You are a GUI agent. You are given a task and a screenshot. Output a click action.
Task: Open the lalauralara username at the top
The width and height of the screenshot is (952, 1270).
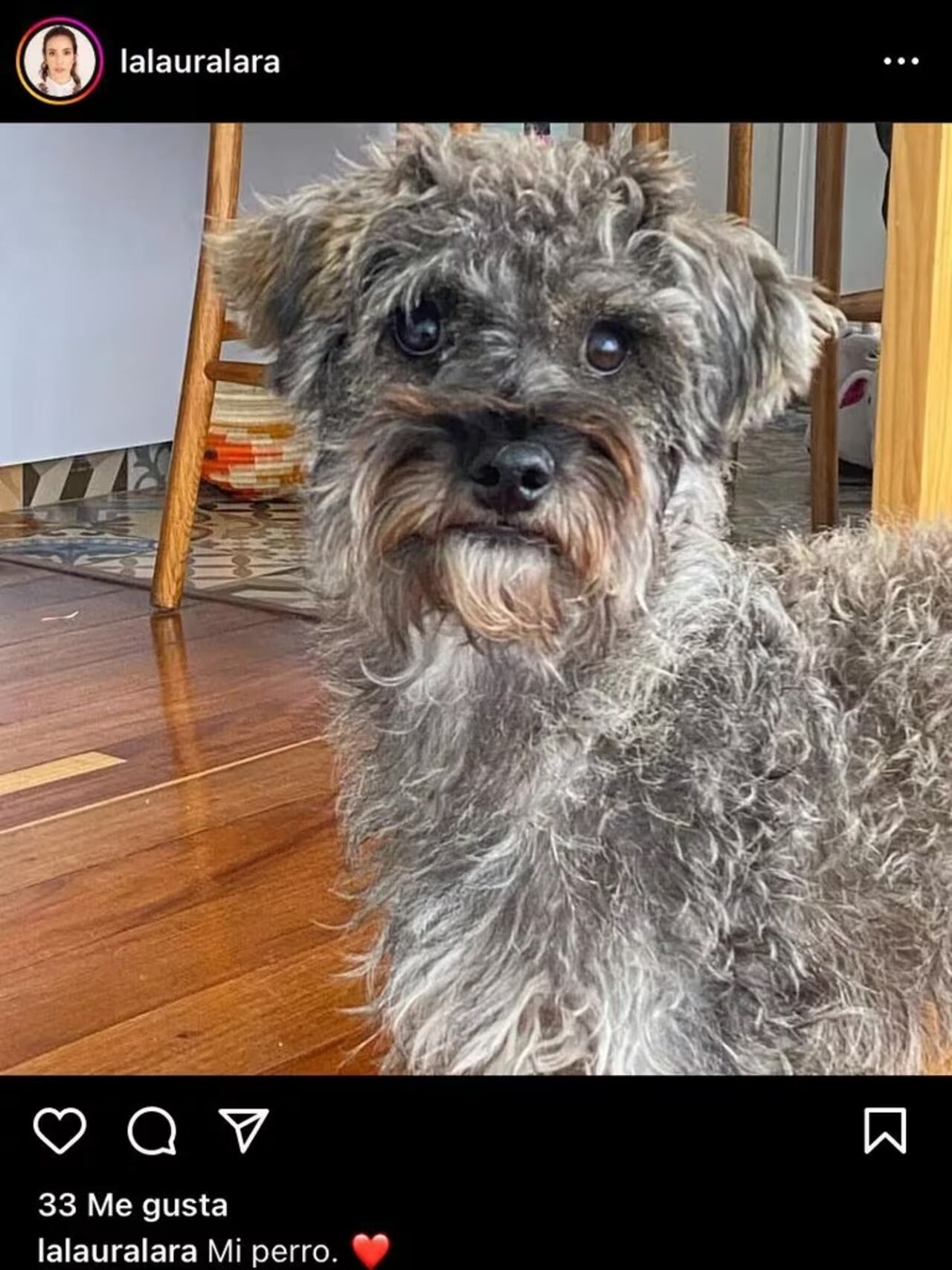pyautogui.click(x=200, y=62)
